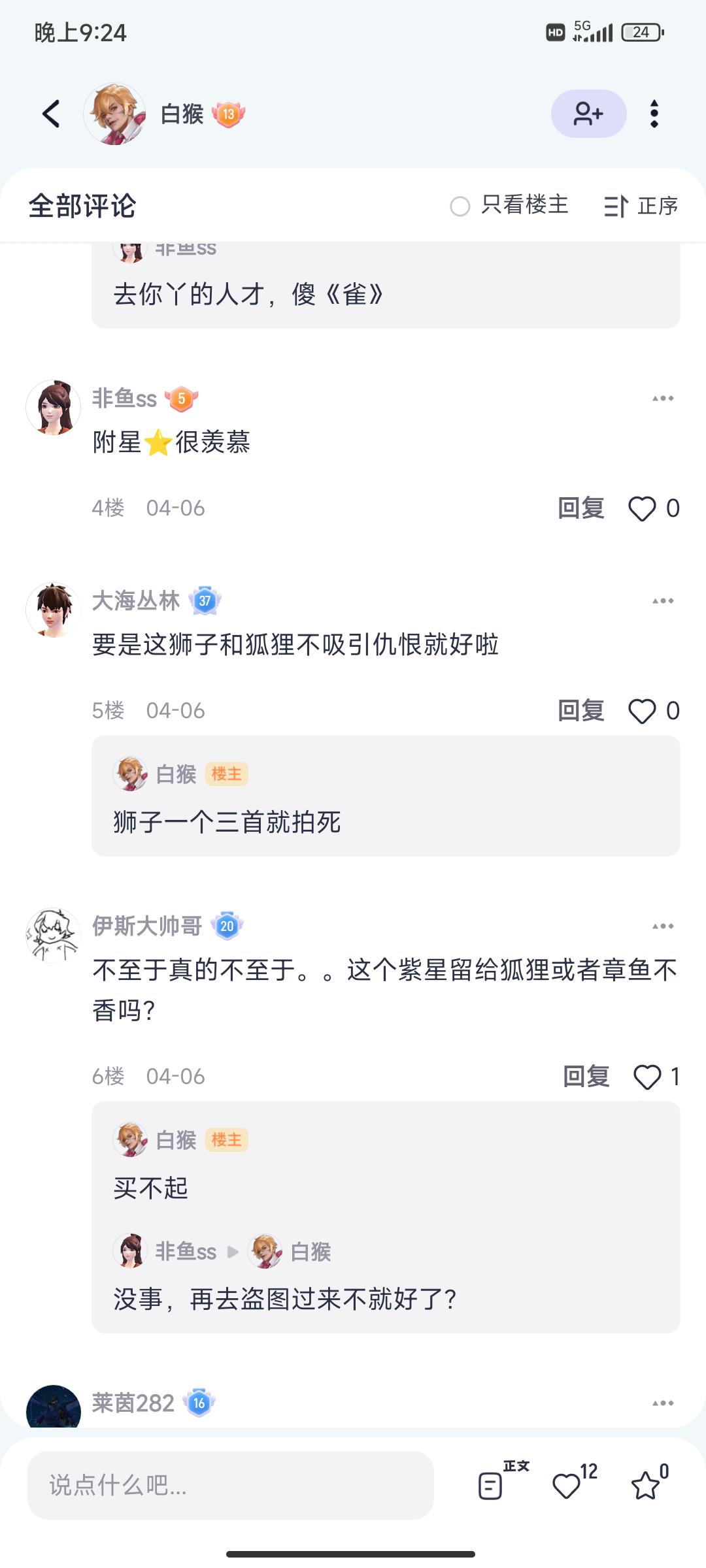View 大海丛林's profile avatar
This screenshot has width=706, height=1568.
(53, 610)
